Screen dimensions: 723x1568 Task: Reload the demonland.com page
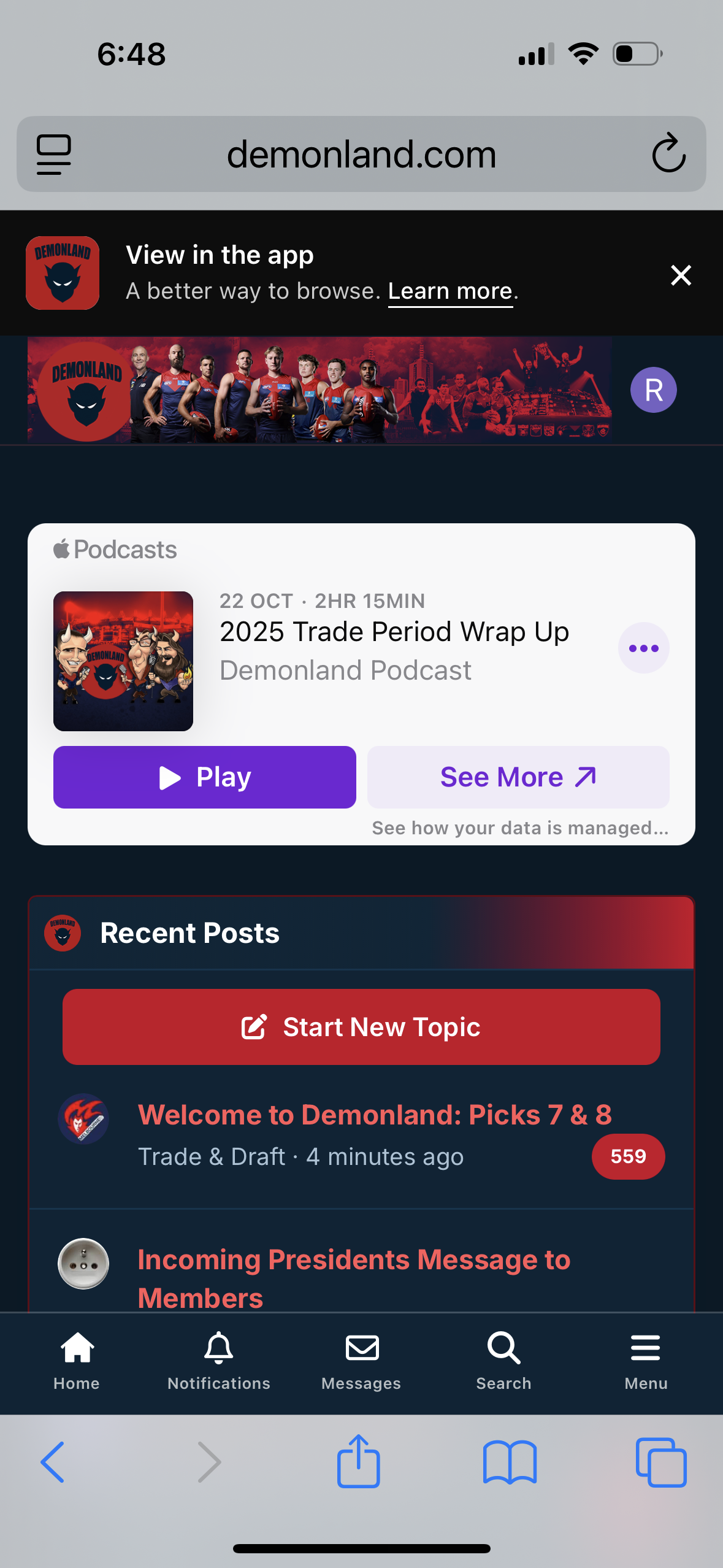click(668, 154)
